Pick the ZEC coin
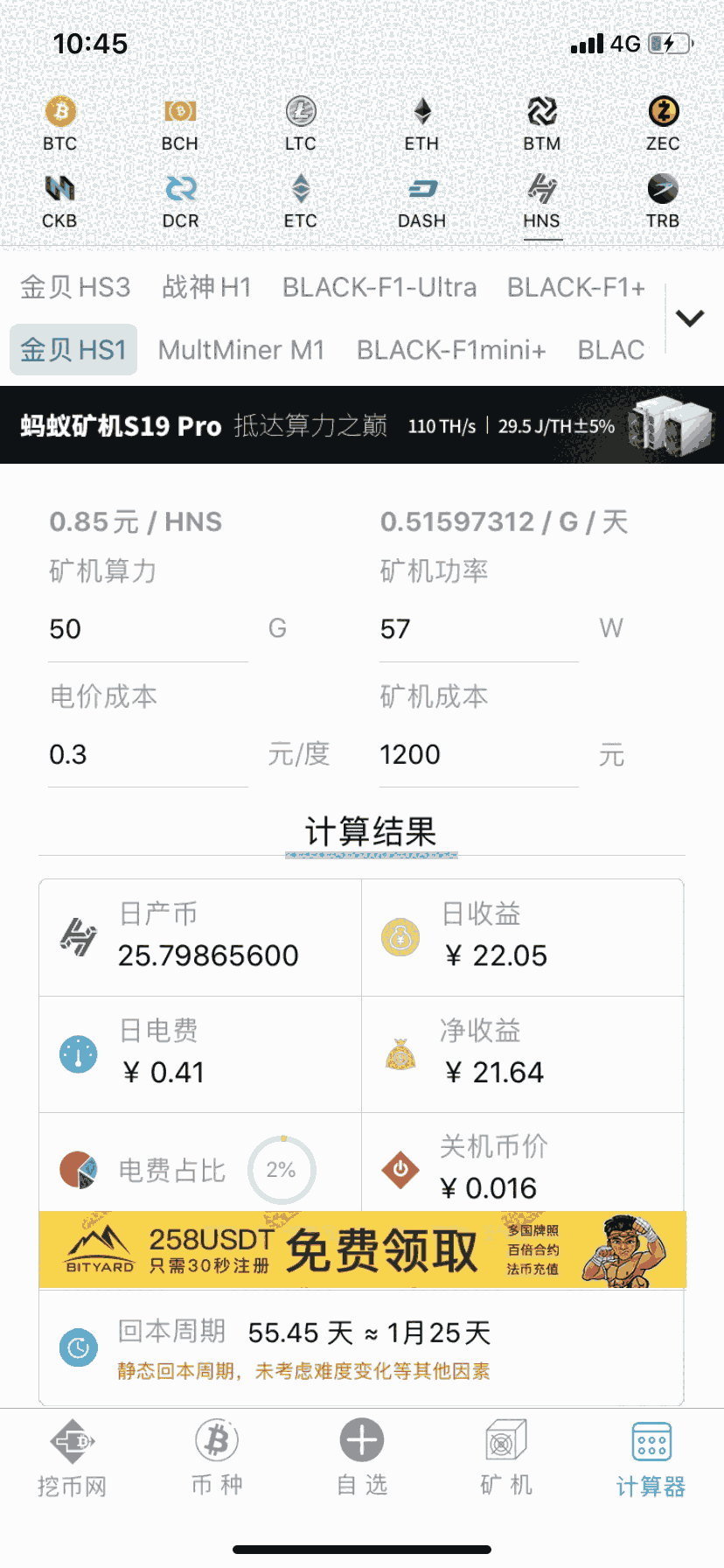This screenshot has width=724, height=1568. 663,123
